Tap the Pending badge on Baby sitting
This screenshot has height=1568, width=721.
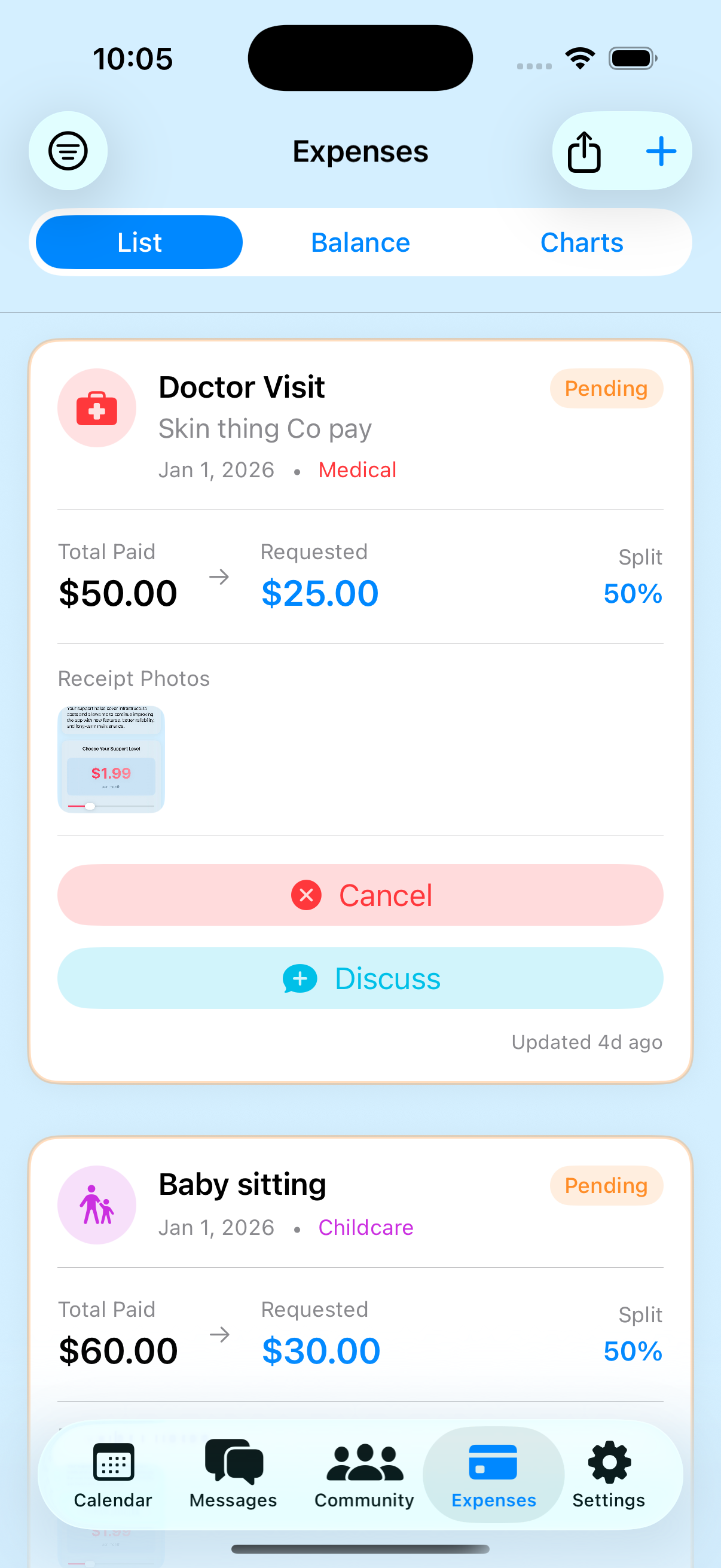pos(606,1185)
